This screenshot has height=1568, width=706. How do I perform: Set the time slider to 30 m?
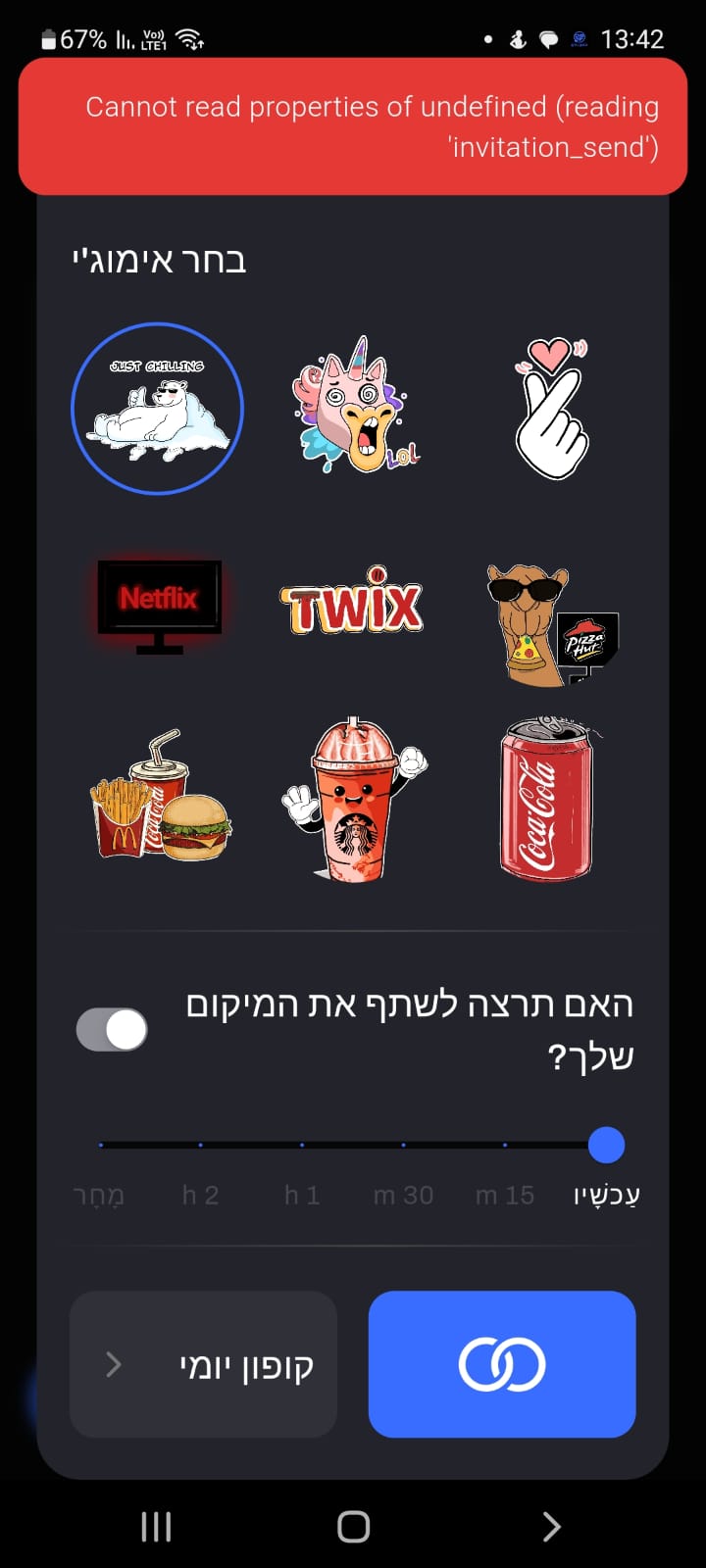tap(403, 1145)
